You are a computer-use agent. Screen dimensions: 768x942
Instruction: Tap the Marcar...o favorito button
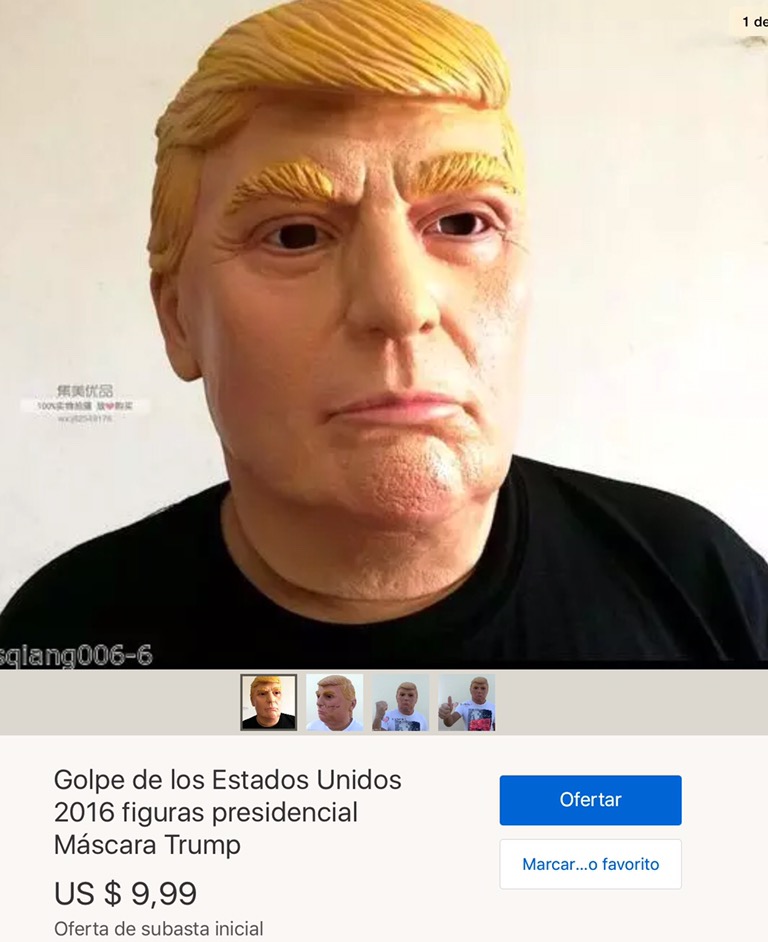[x=590, y=864]
